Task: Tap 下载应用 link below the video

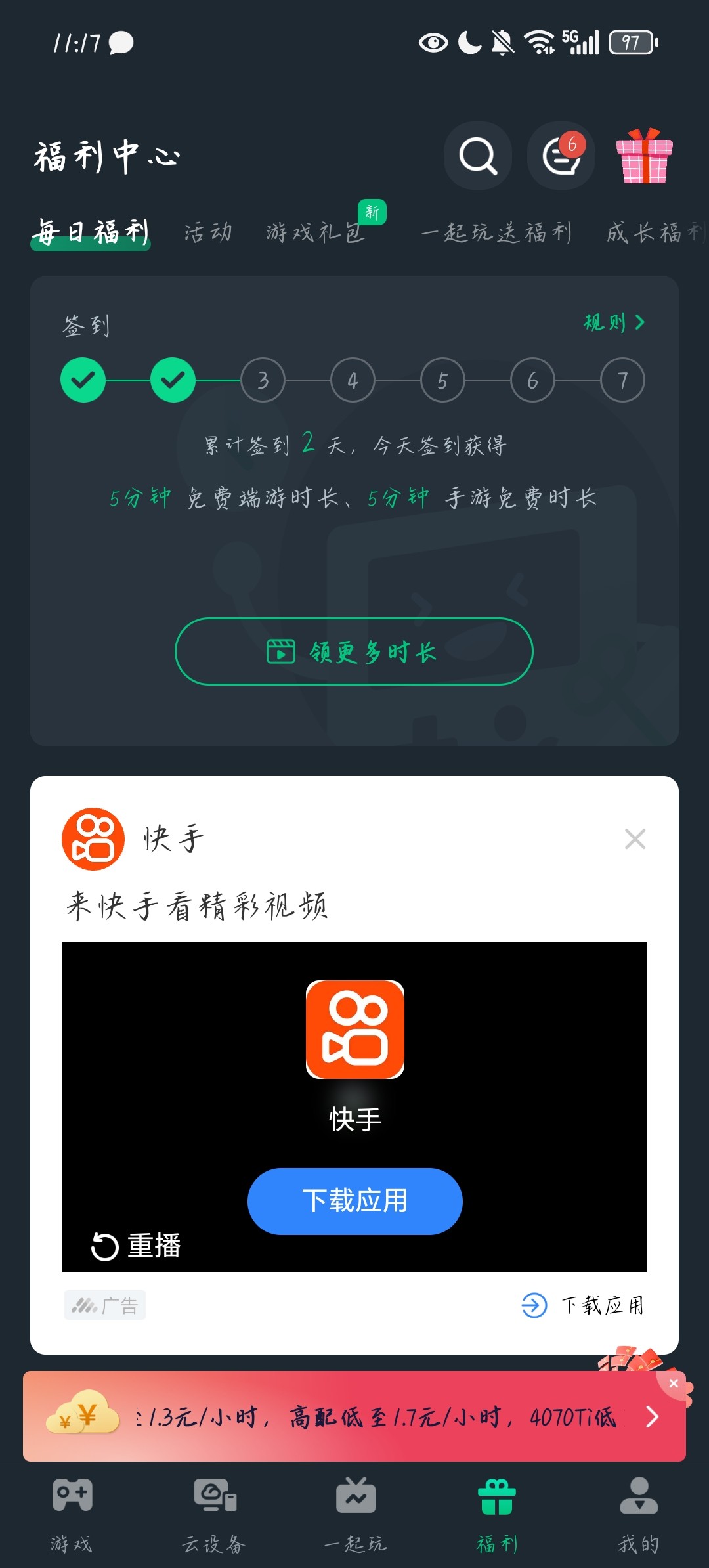Action: (583, 1305)
